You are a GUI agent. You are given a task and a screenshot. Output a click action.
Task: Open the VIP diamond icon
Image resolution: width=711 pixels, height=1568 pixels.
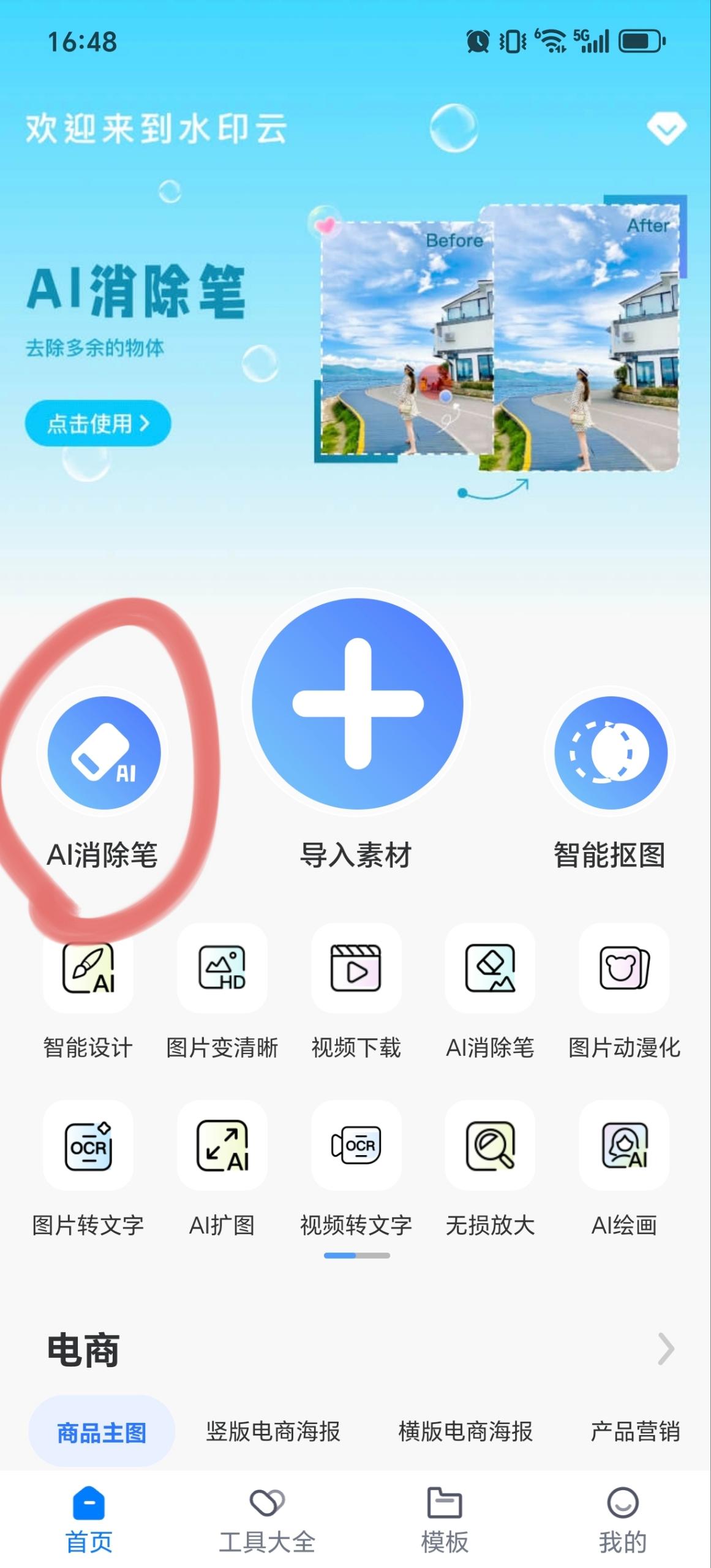[x=666, y=127]
